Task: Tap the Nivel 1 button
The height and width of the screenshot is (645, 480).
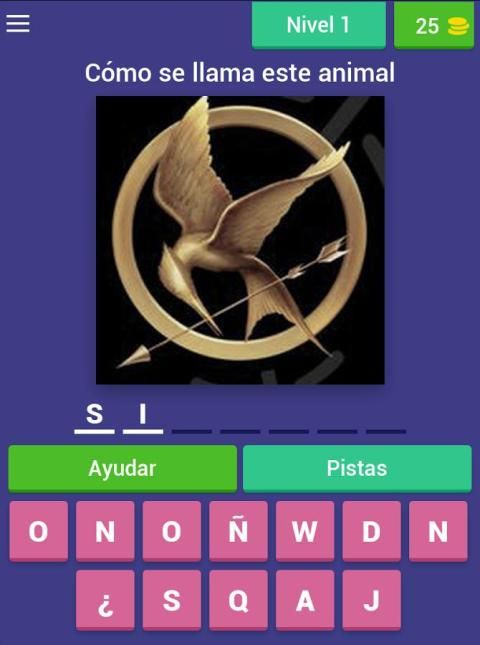Action: tap(318, 25)
